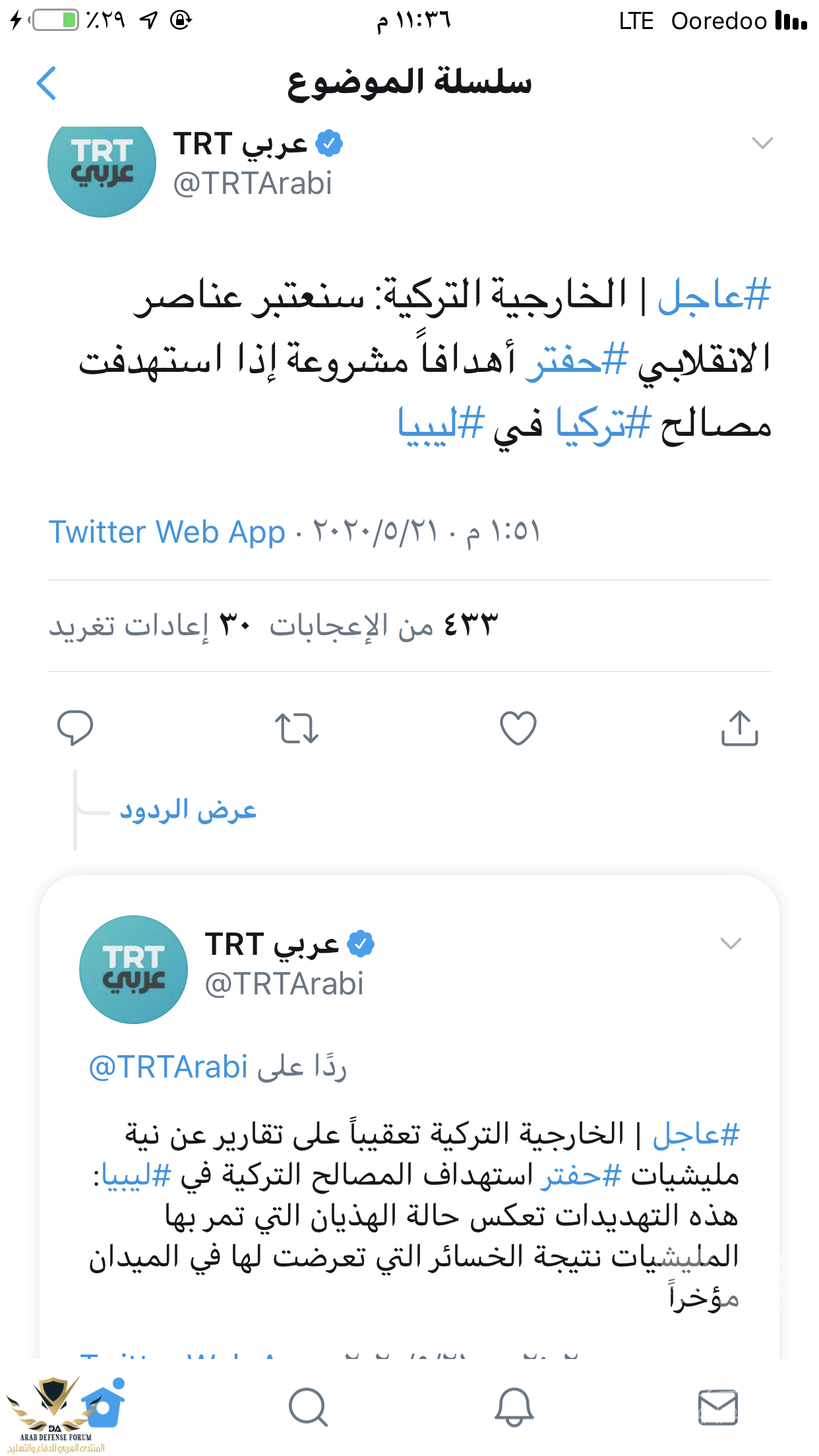This screenshot has height=1456, width=819.
Task: Open the #ليبيا hashtag in the first tweet
Action: pos(440,424)
